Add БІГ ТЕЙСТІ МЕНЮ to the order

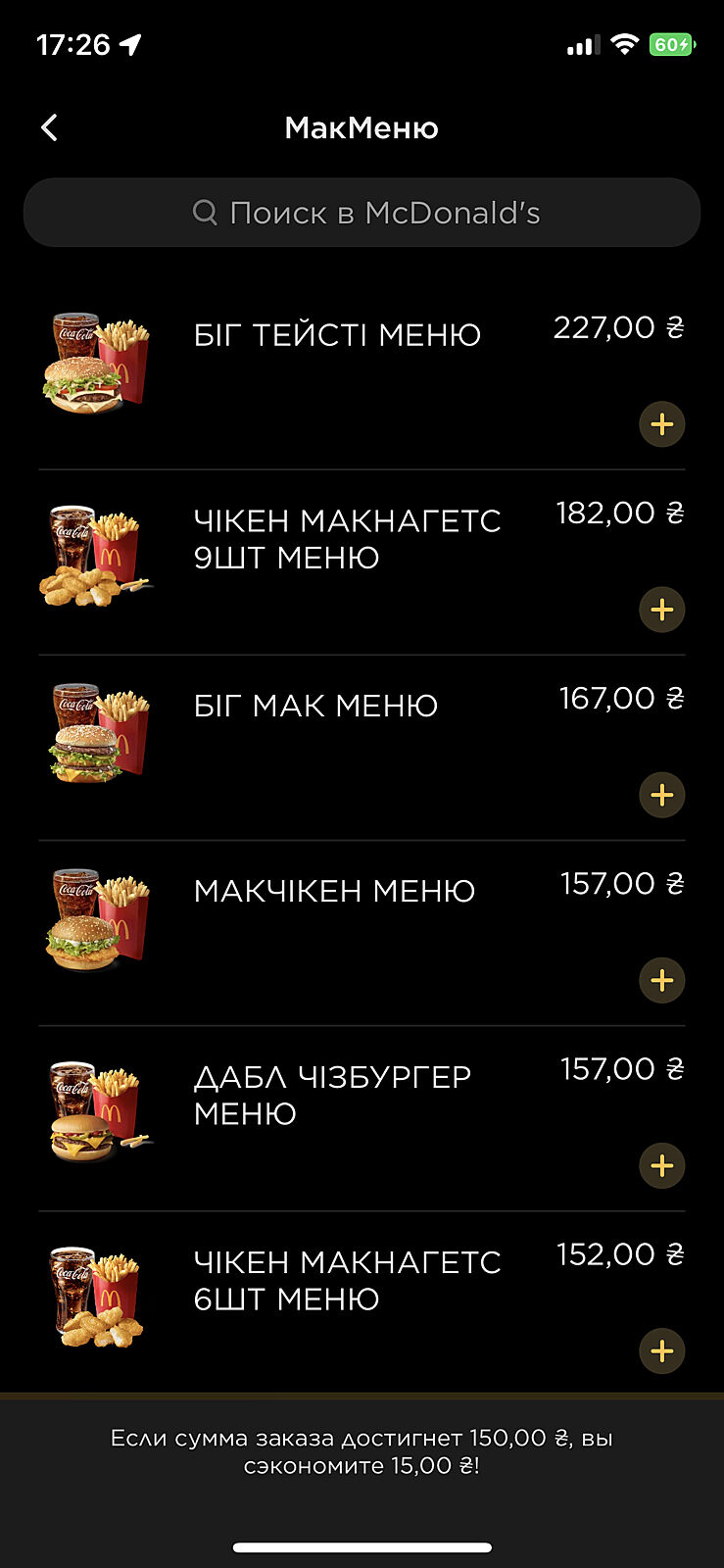(x=661, y=424)
